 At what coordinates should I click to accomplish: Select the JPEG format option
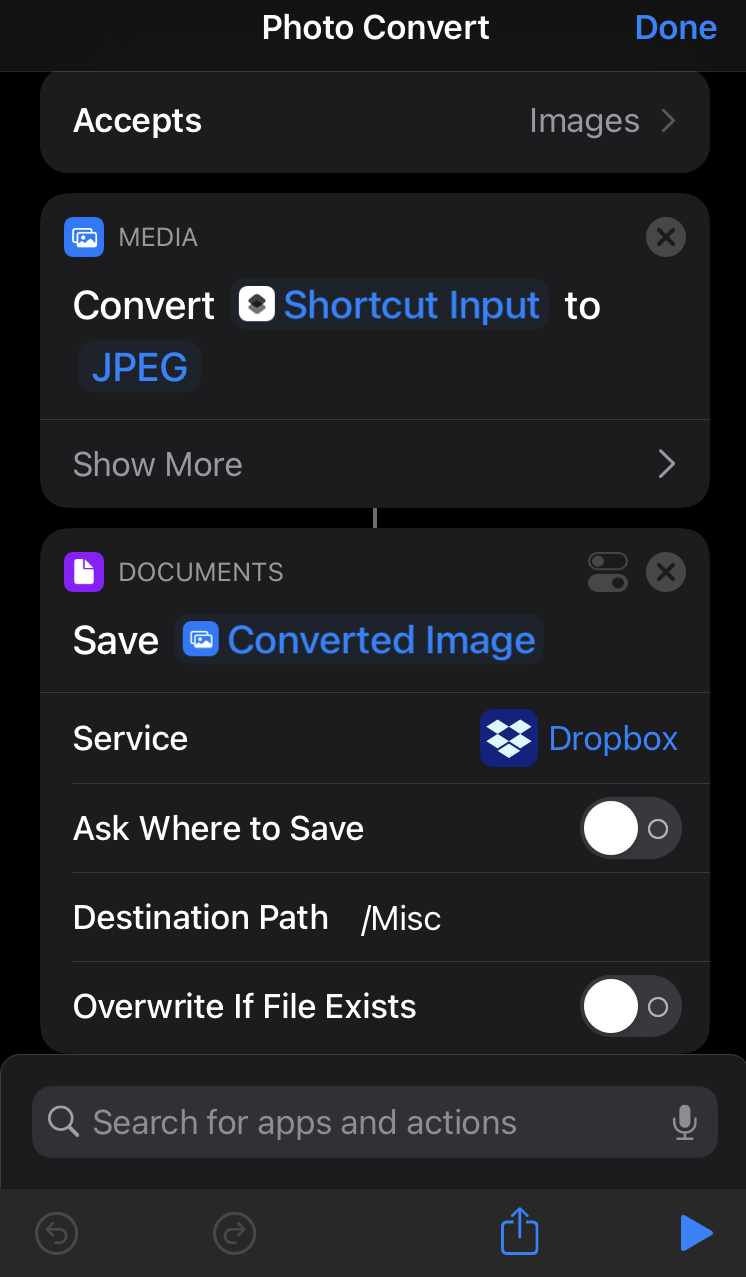(x=140, y=367)
